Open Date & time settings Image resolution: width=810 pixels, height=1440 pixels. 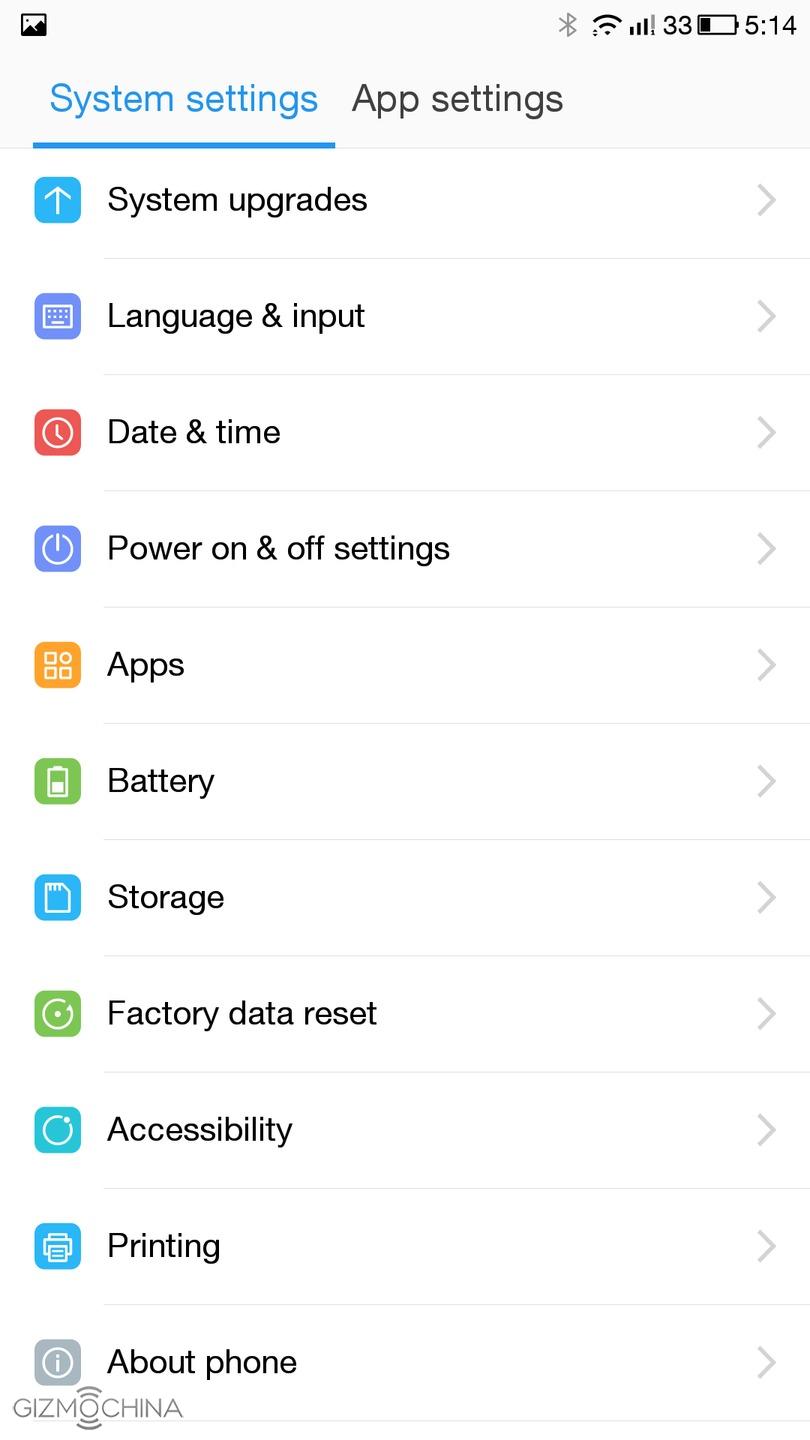click(405, 432)
